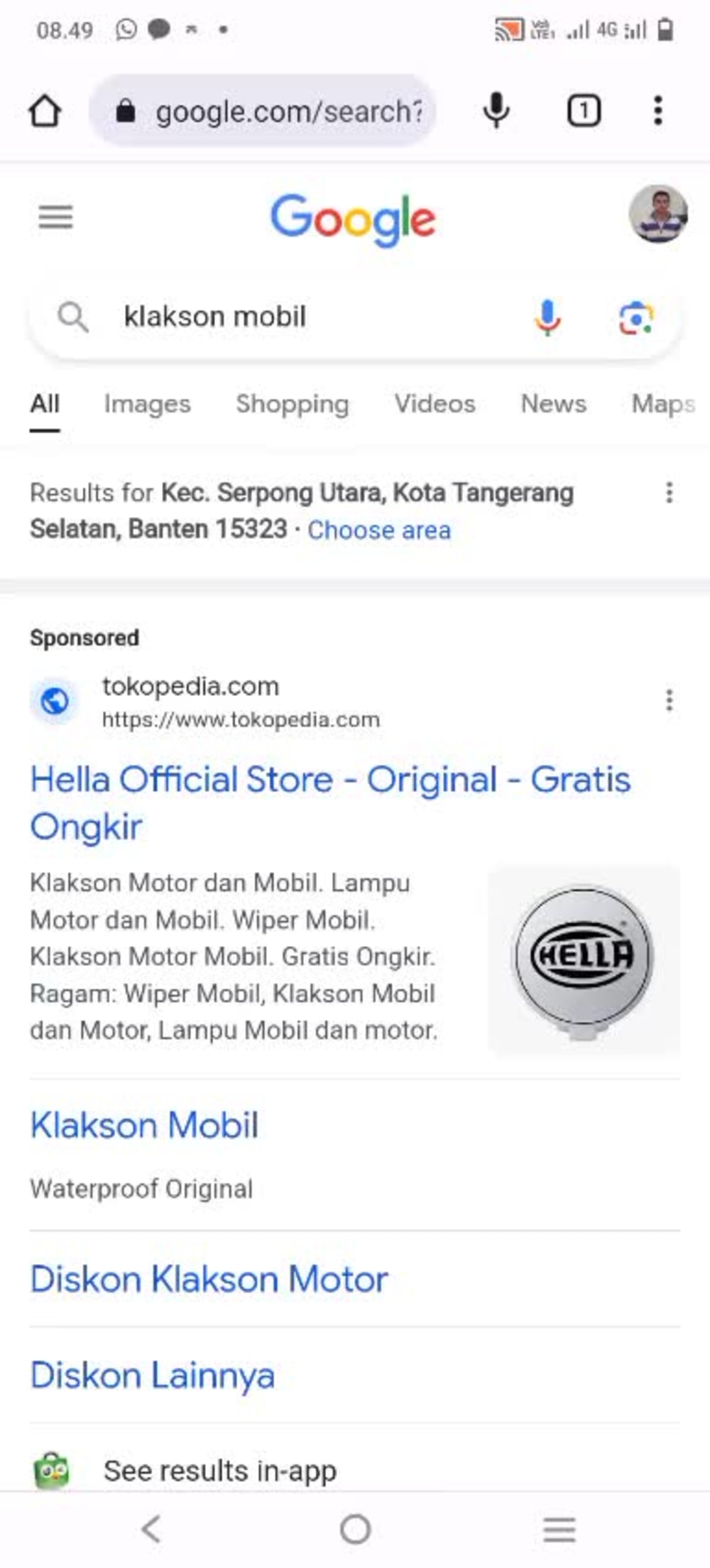This screenshot has height=1568, width=710.
Task: Open the tab switcher
Action: 584,111
